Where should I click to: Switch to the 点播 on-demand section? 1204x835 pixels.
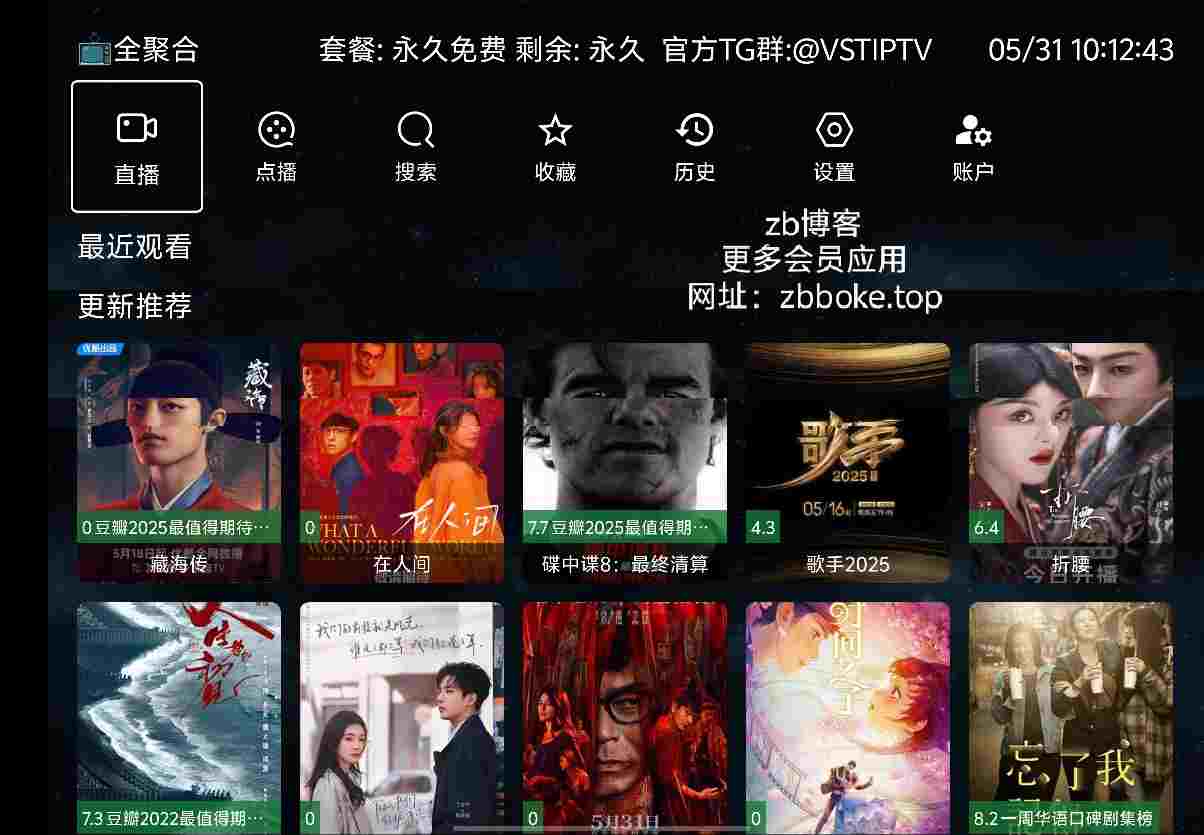(276, 147)
